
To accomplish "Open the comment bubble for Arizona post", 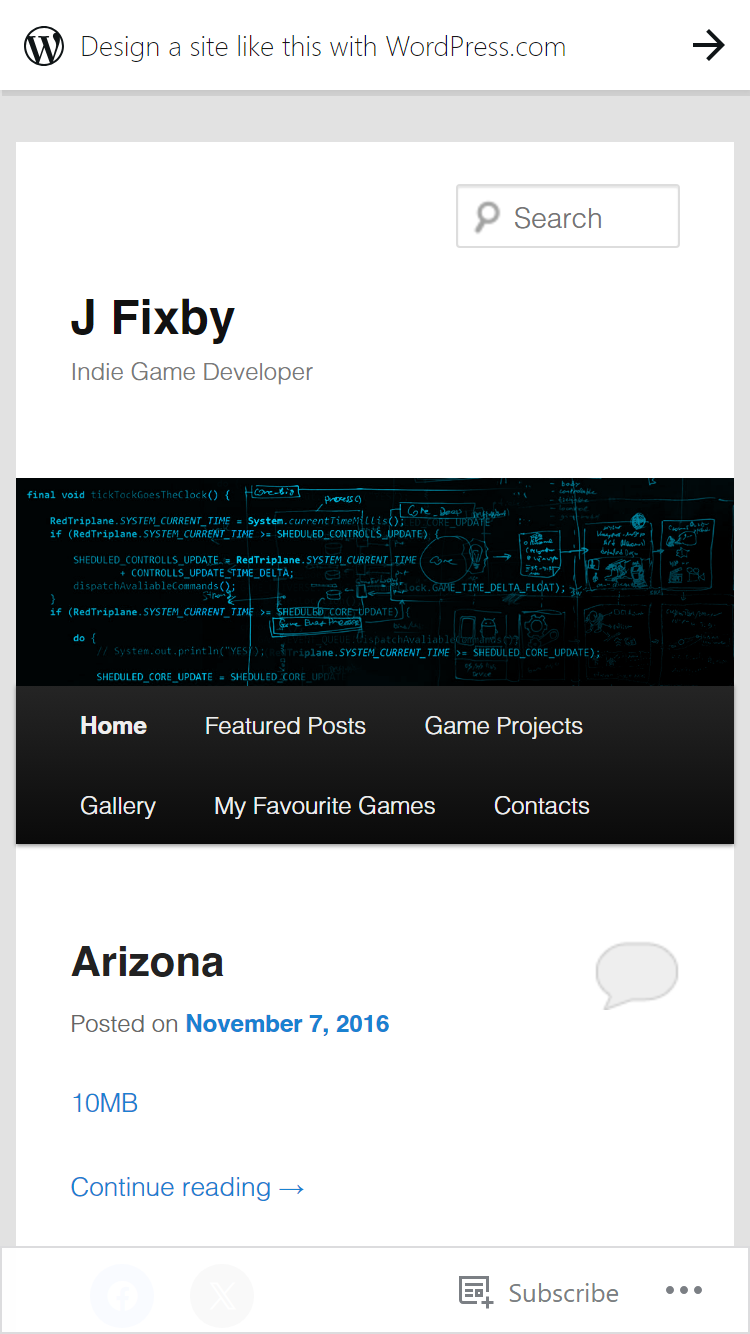I will coord(637,974).
